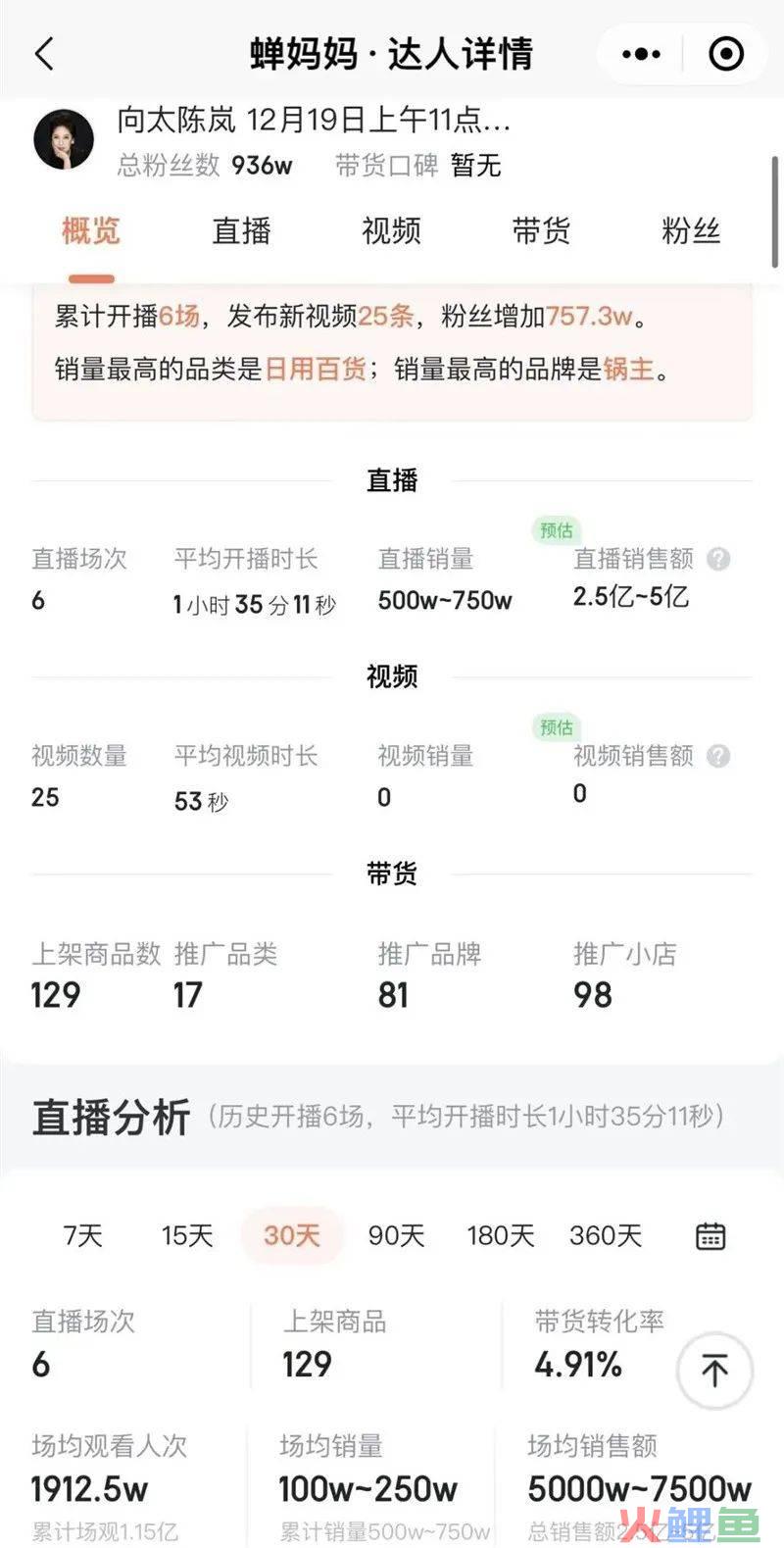Close the mini program via circle icon
This screenshot has height=1548, width=784.
[x=725, y=54]
